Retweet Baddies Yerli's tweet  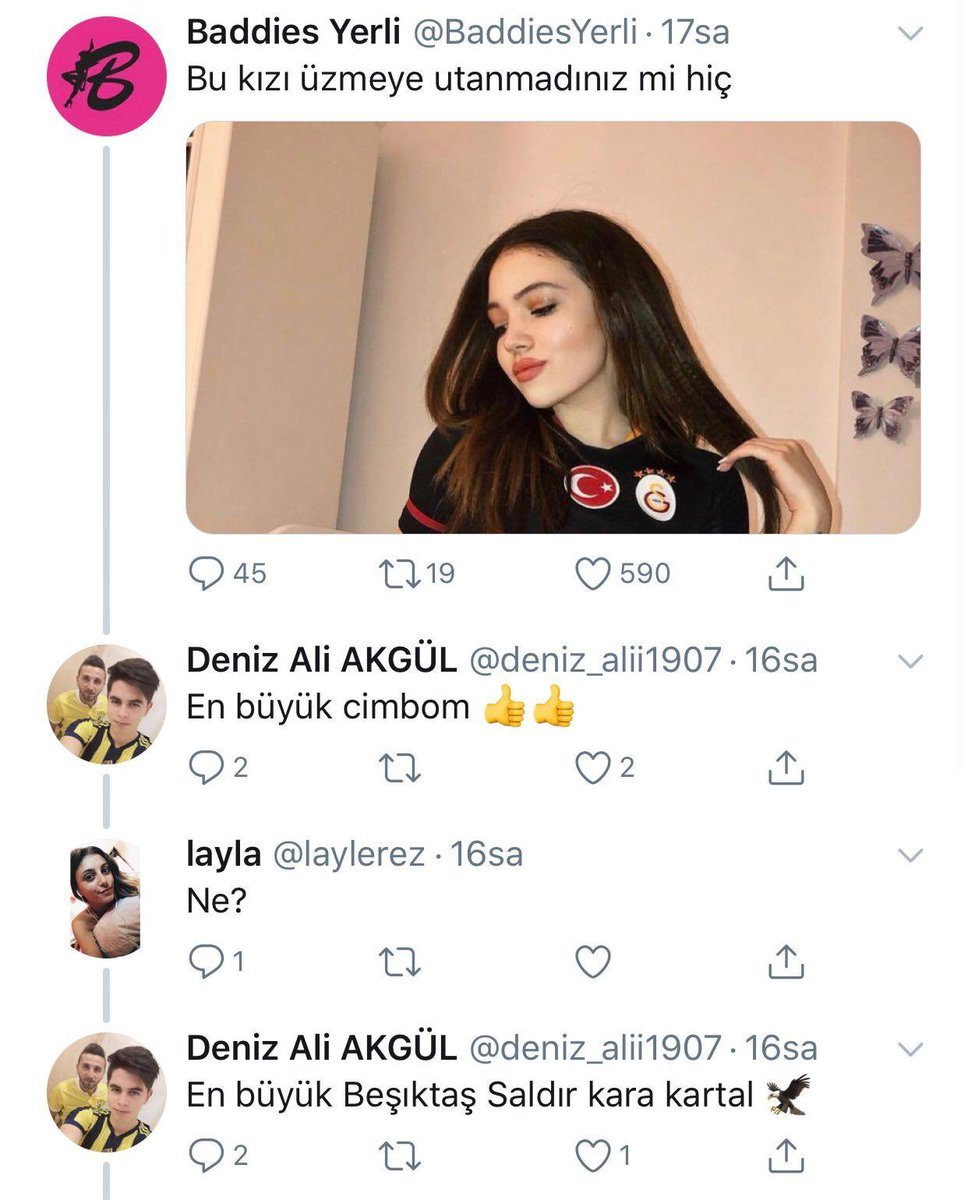point(399,573)
